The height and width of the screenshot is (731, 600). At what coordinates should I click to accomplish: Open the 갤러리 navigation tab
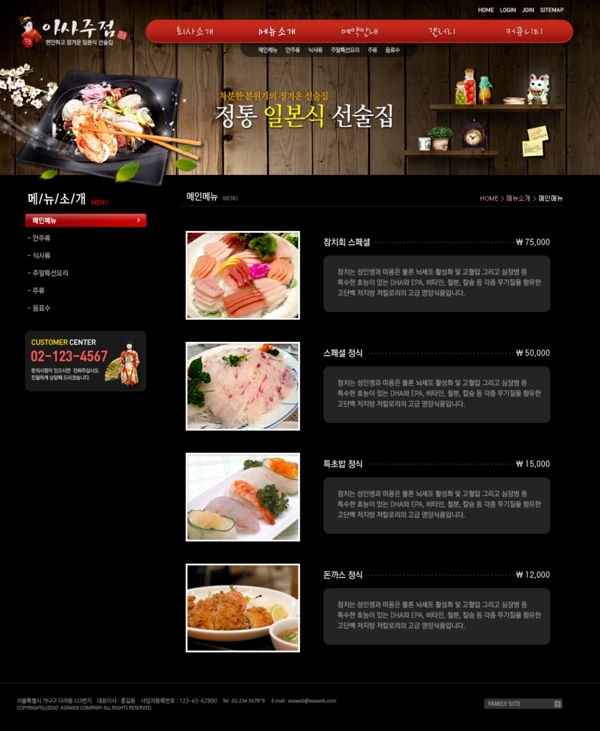441,31
